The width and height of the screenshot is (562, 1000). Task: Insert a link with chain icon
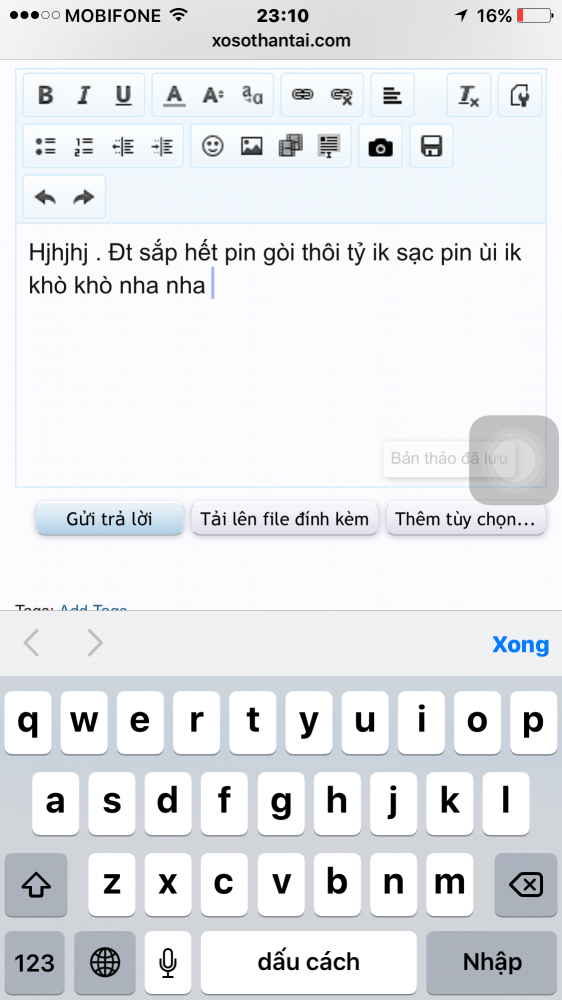(302, 95)
